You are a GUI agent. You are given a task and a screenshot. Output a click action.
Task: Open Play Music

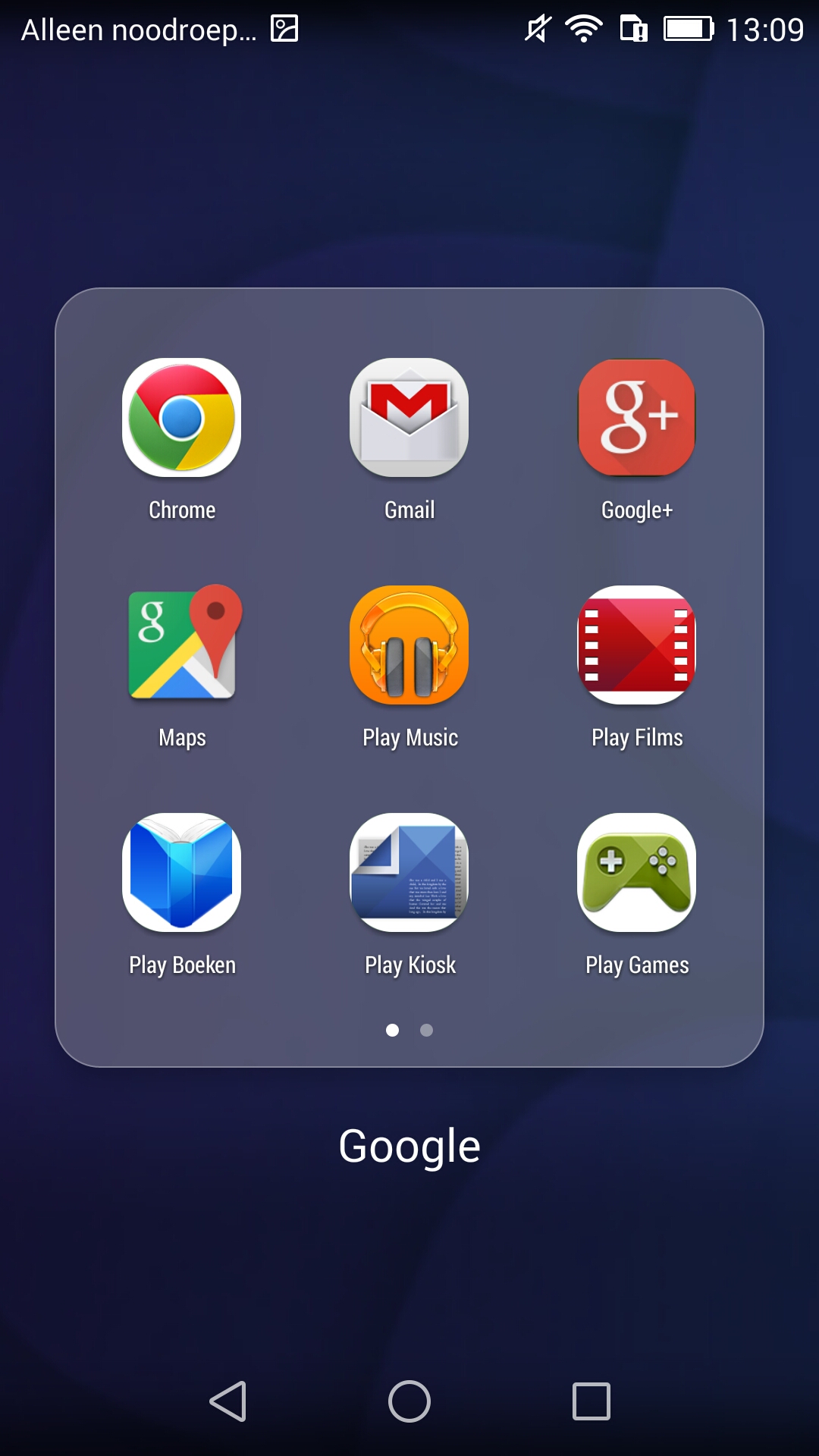coord(409,645)
